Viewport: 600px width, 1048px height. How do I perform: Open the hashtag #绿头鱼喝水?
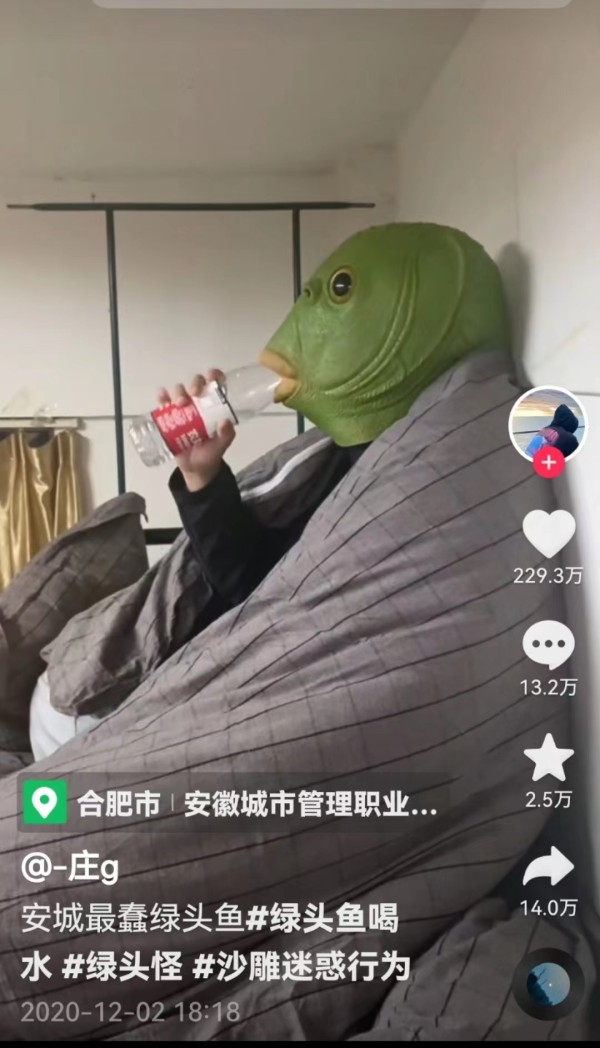tap(320, 918)
